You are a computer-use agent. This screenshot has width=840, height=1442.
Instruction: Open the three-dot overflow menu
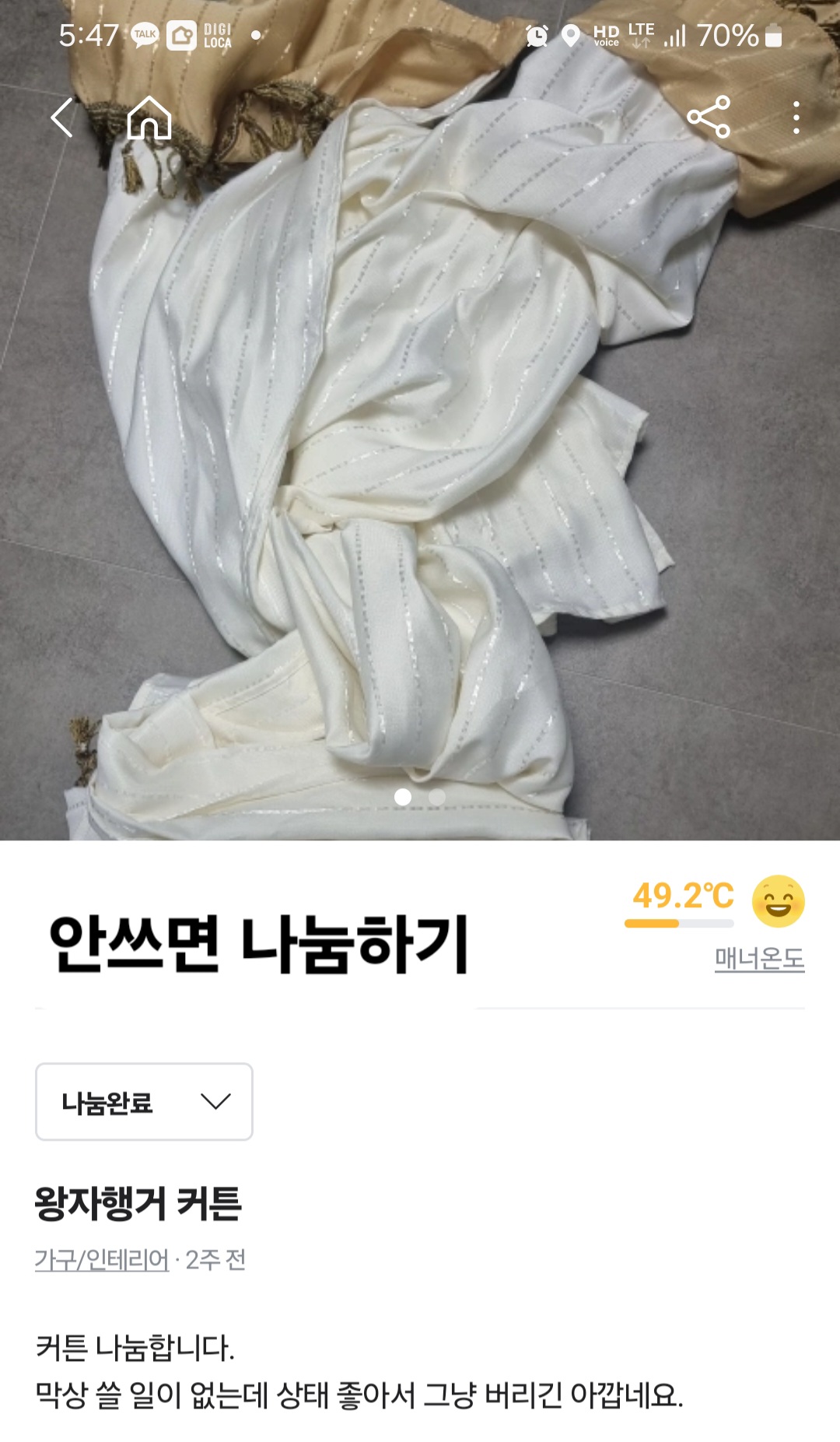(x=796, y=118)
